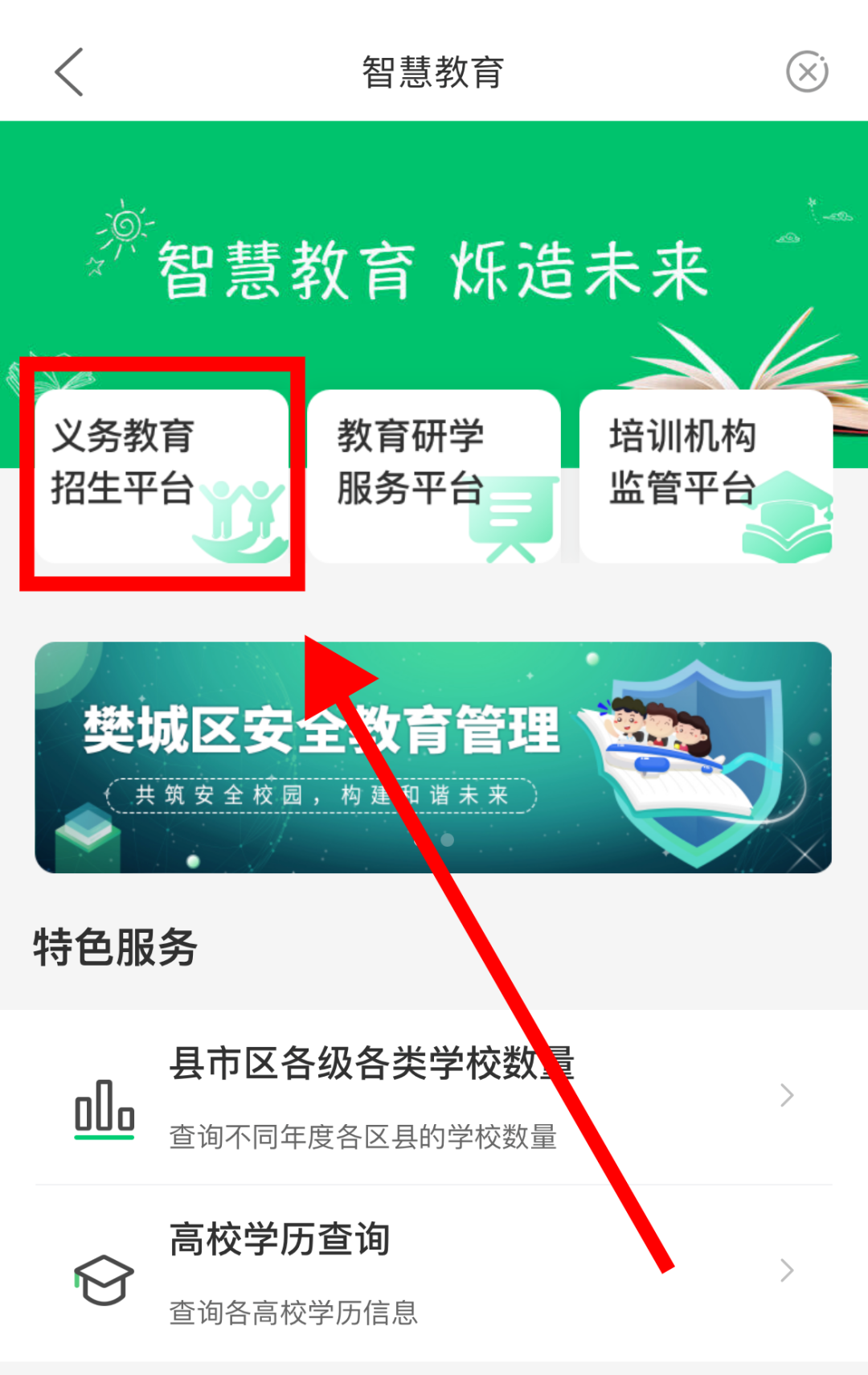The image size is (868, 1375).
Task: Open 县市区各级各类学校数量 row
Action: (433, 1097)
